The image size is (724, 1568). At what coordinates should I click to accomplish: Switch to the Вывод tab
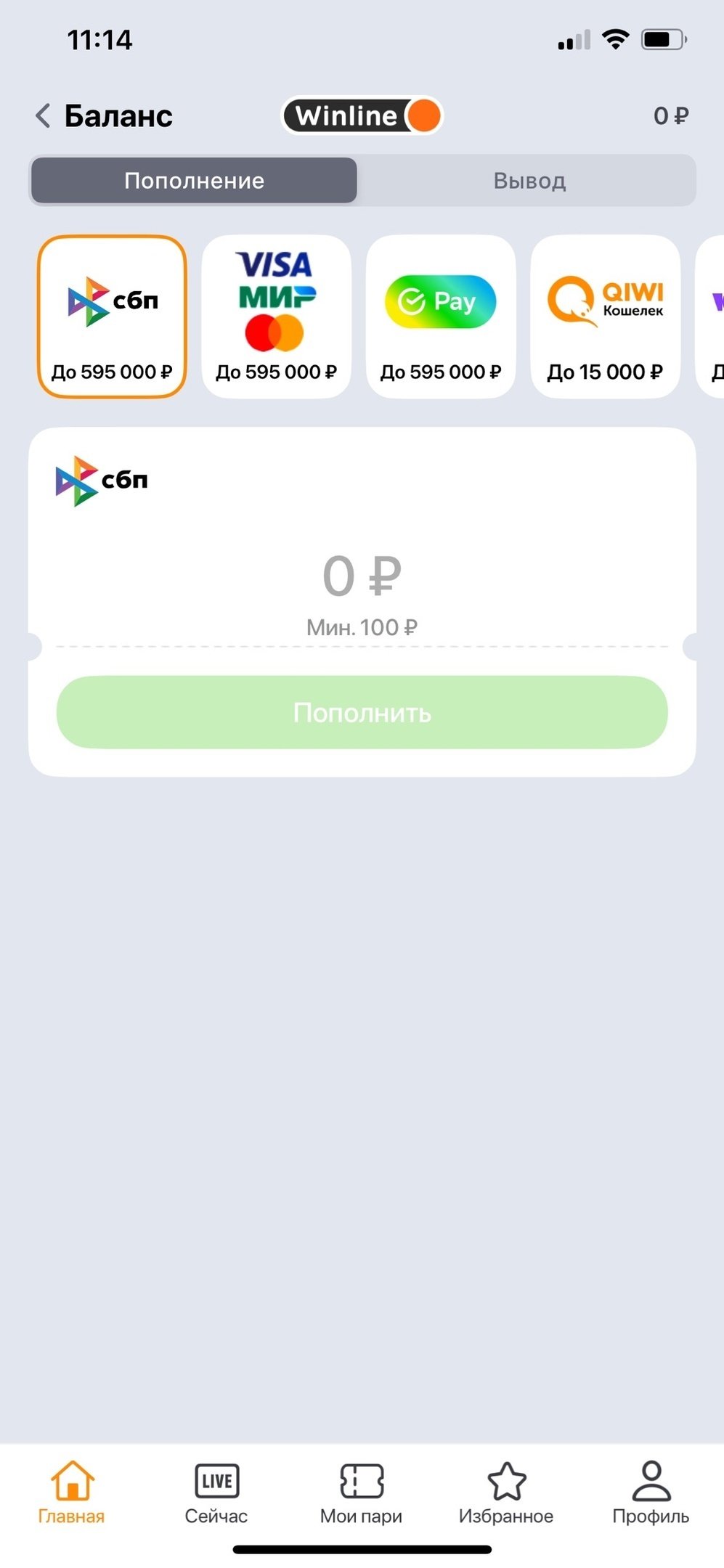point(529,180)
